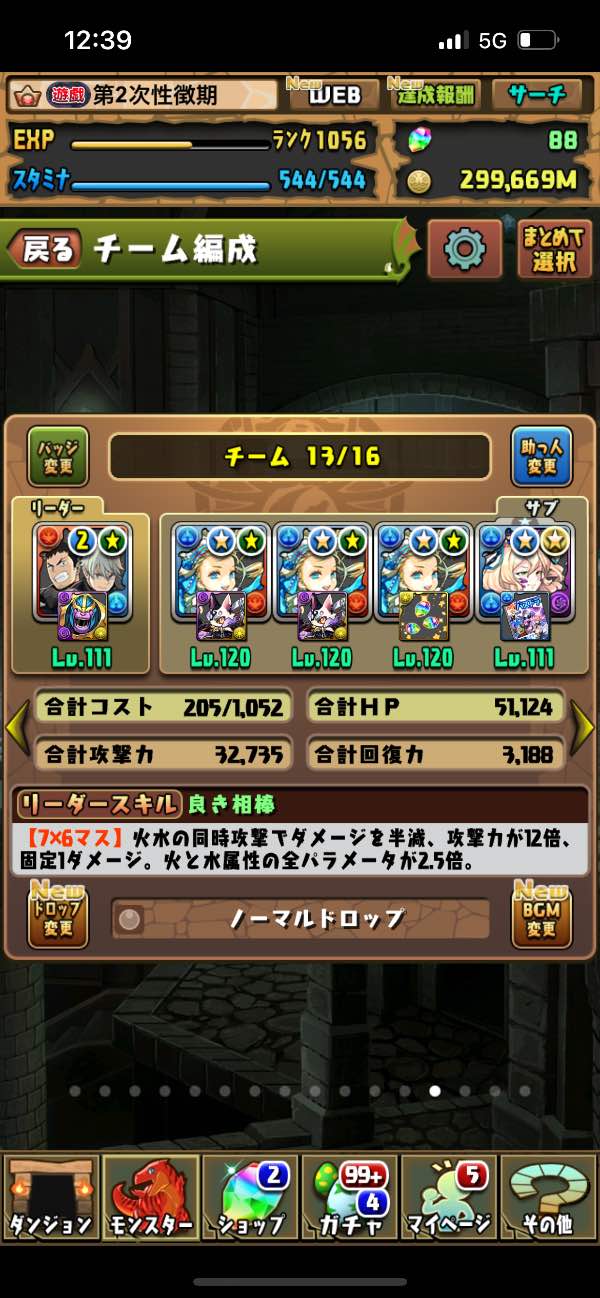The image size is (600, 1298).
Task: Select the leader monster slot Lv.111
Action: click(x=83, y=583)
